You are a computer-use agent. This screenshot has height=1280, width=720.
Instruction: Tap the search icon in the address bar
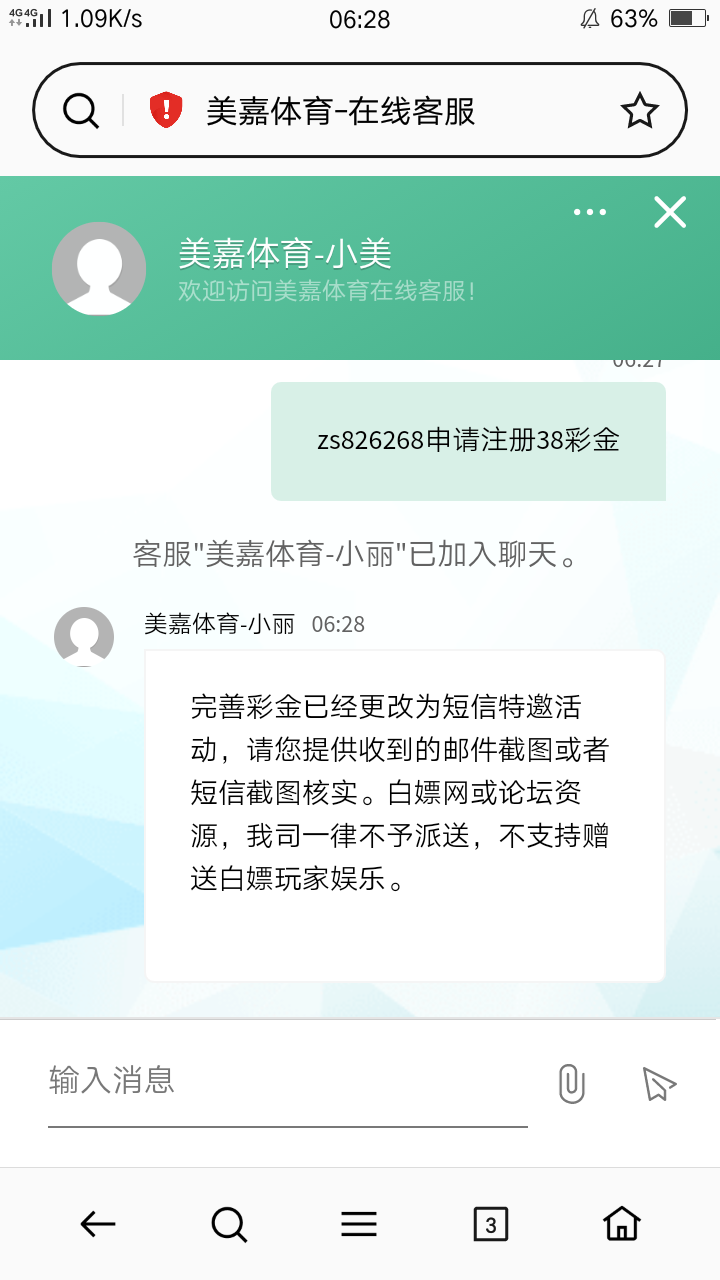[x=81, y=110]
